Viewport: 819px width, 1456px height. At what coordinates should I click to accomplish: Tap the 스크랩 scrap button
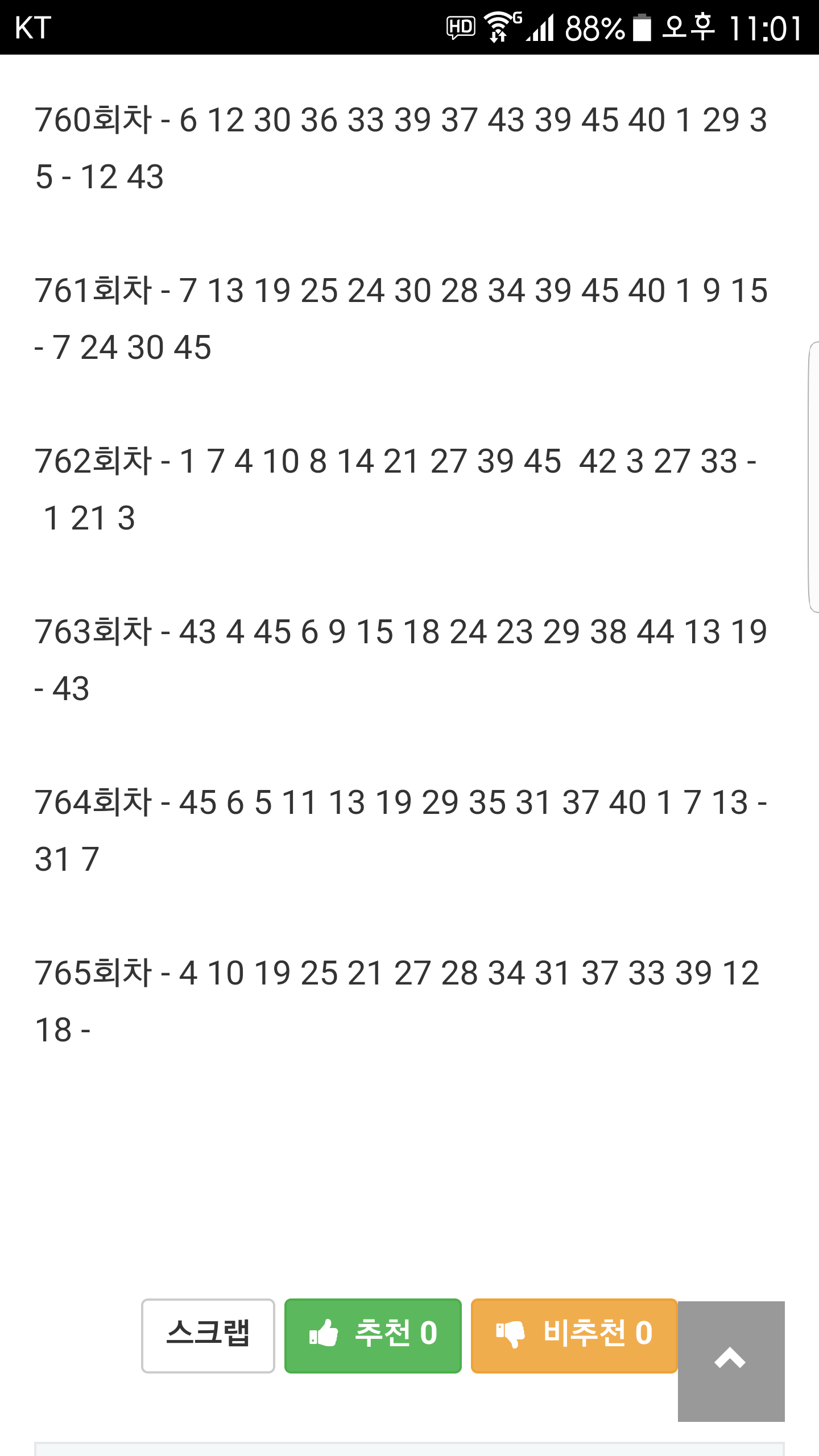208,1335
